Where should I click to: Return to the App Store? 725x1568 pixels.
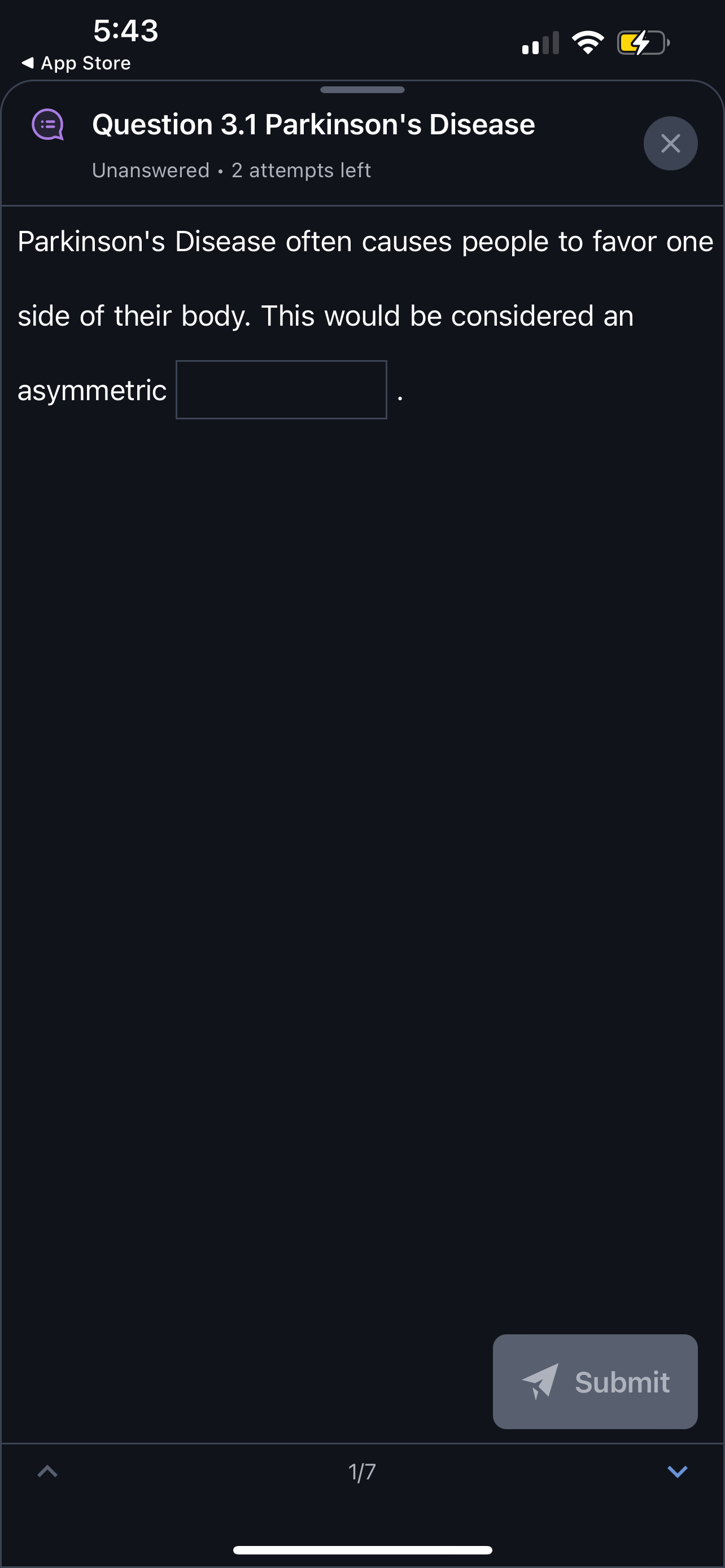(x=76, y=63)
